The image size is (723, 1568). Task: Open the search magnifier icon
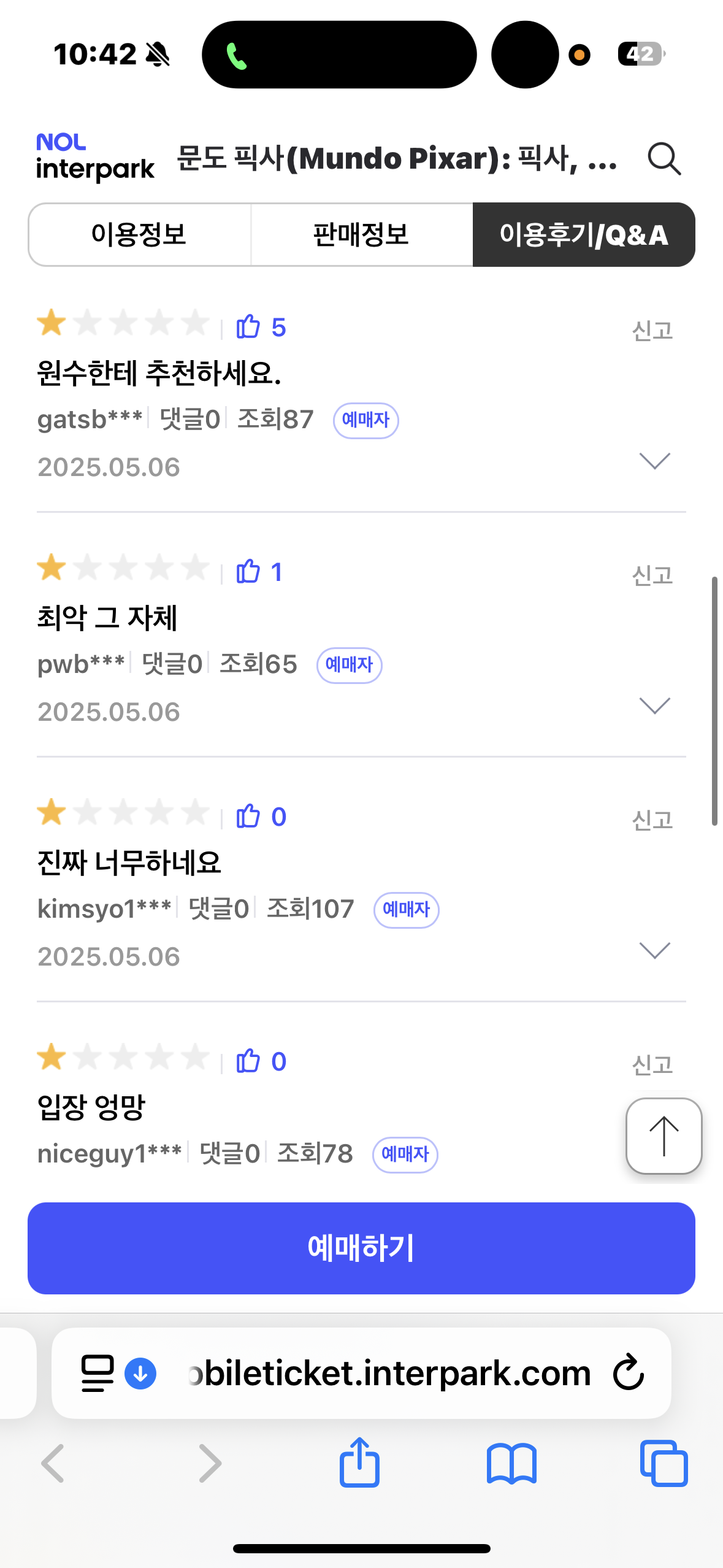coord(664,159)
